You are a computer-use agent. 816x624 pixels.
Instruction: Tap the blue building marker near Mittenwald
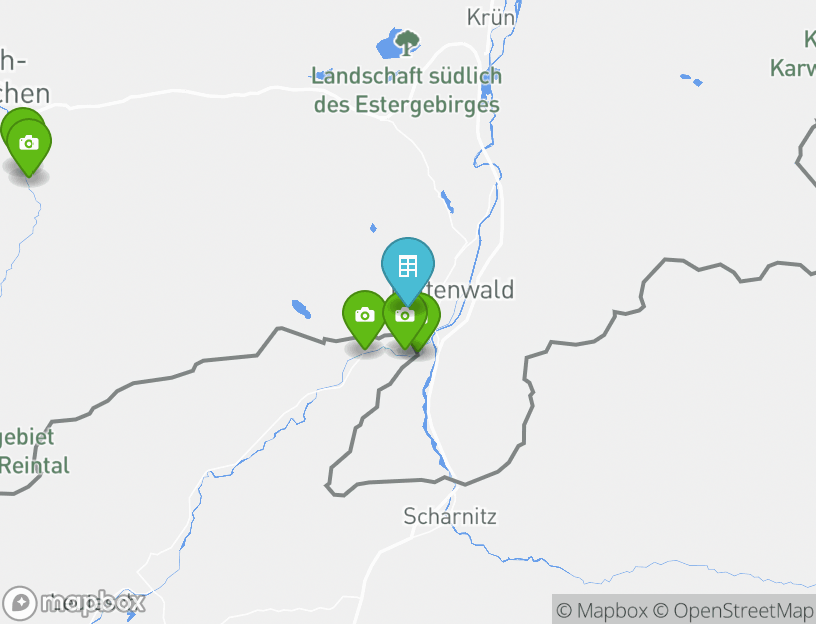click(x=407, y=266)
